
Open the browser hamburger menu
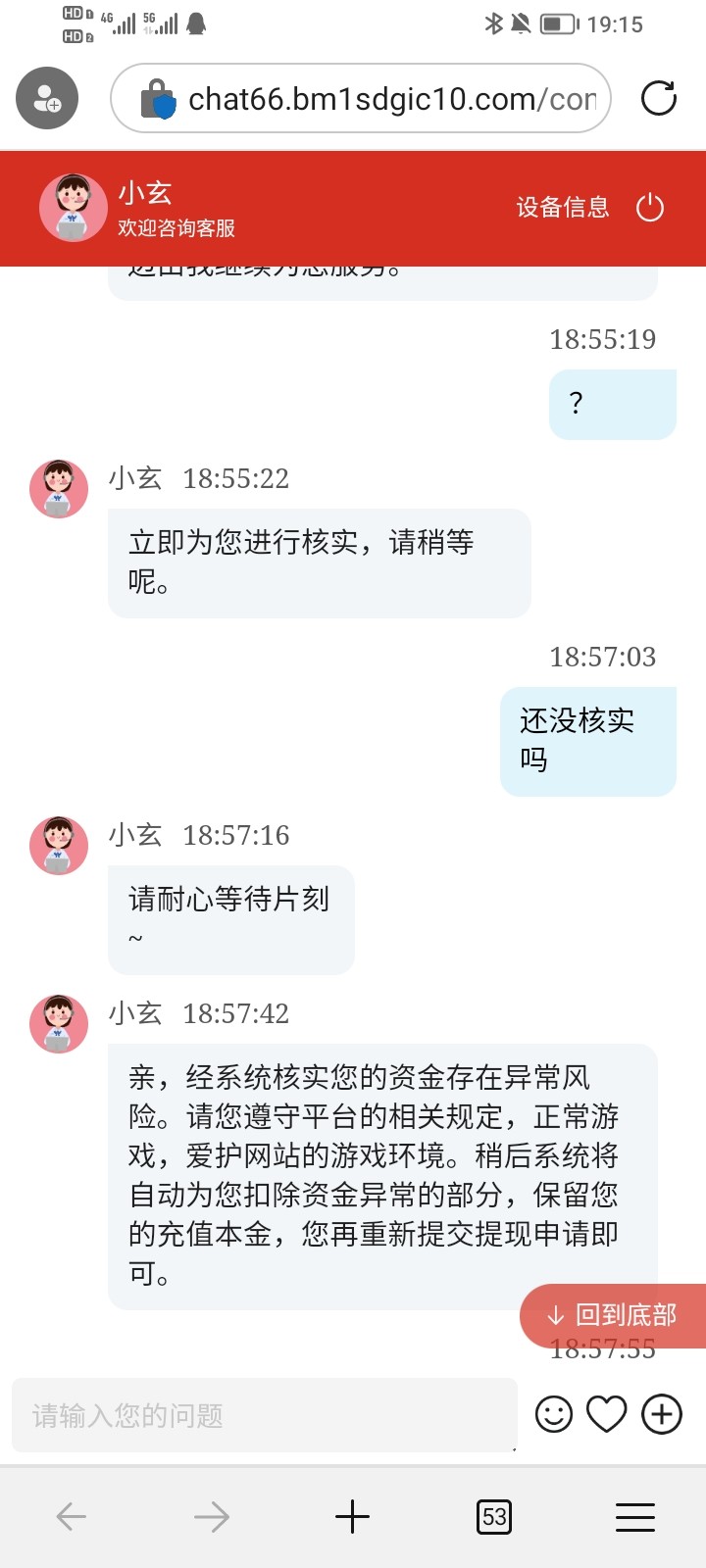point(635,1517)
